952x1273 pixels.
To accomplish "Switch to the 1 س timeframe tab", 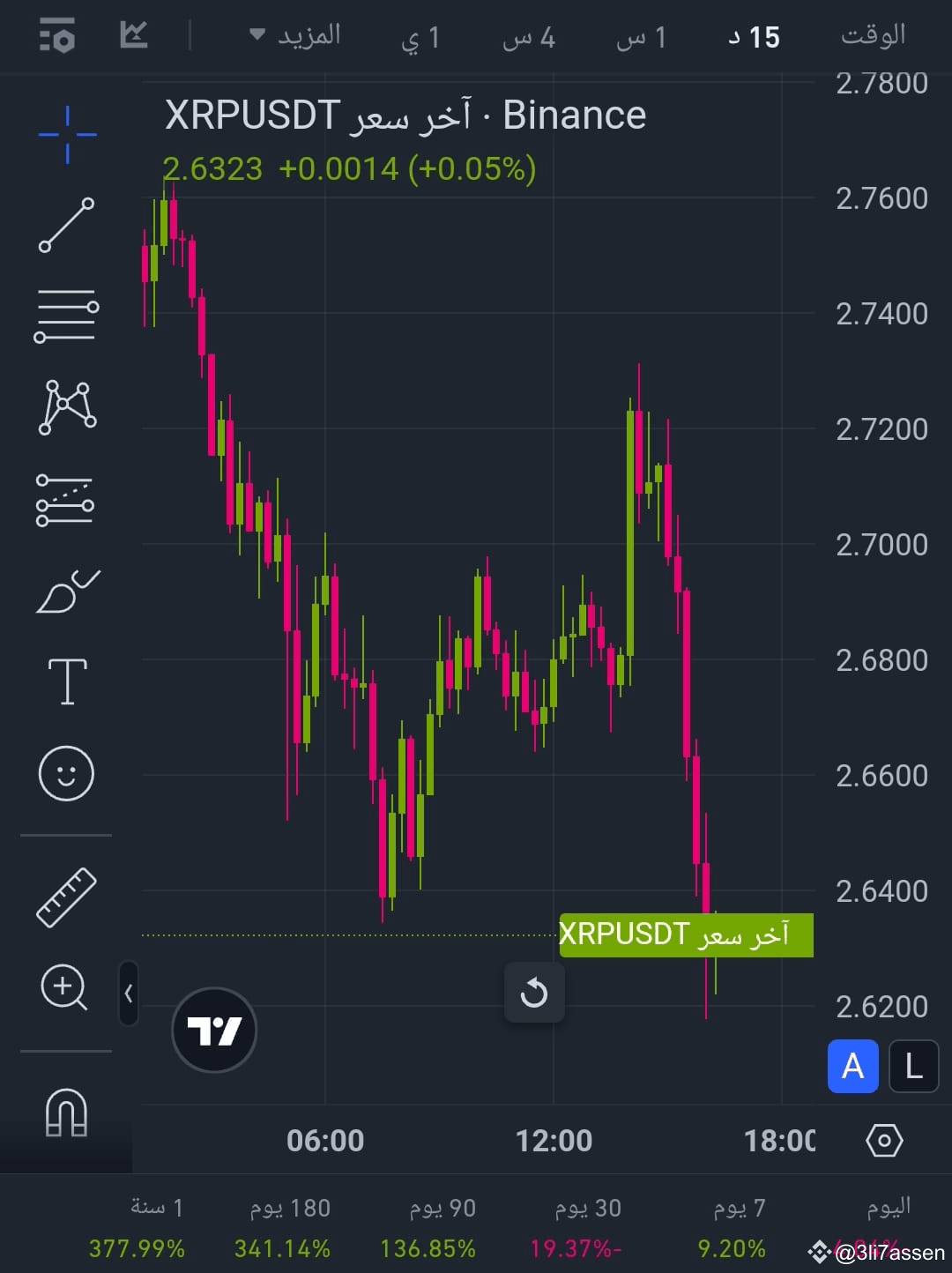I will (642, 37).
